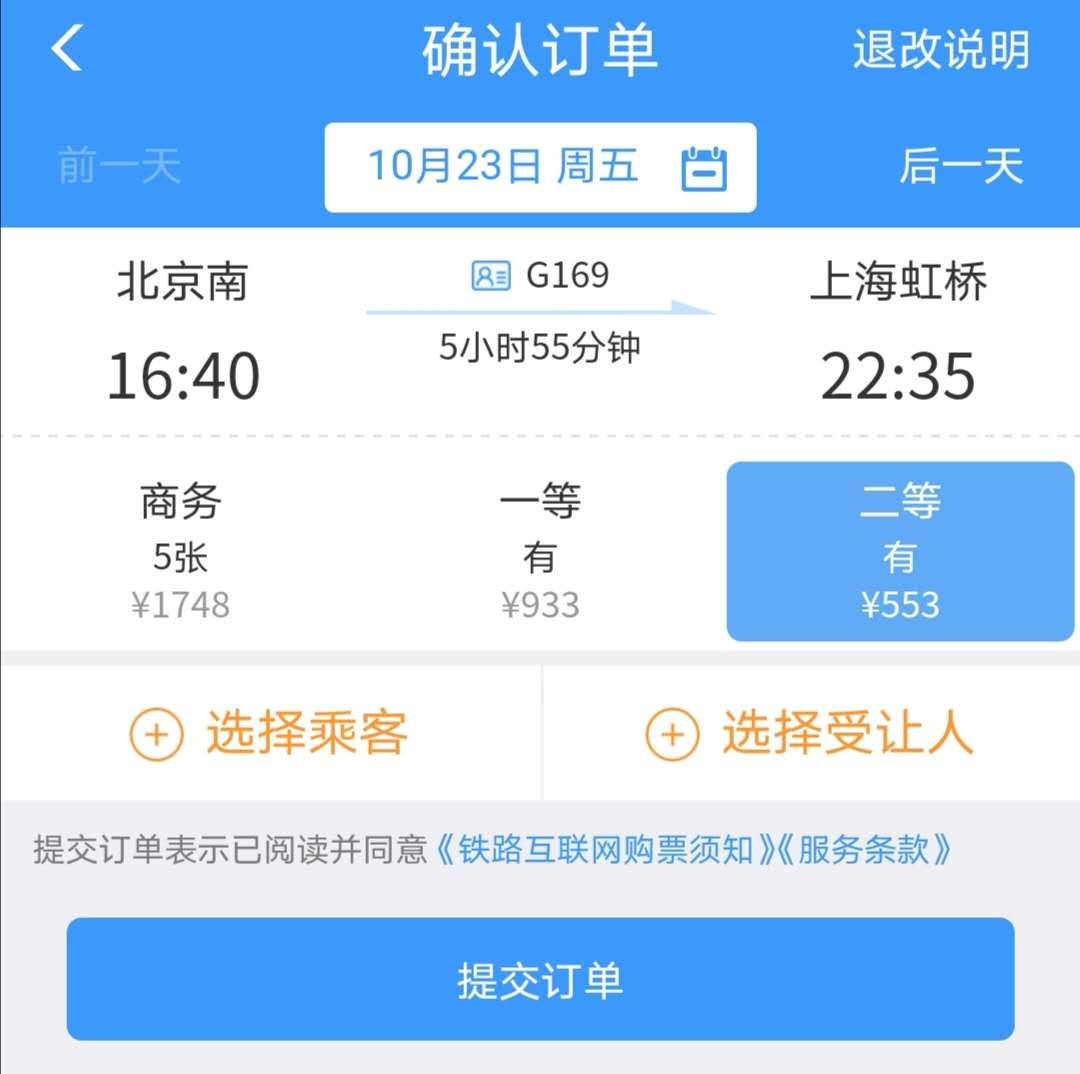1080x1074 pixels.
Task: Open 《服务条款》 terms of service
Action: pos(864,851)
